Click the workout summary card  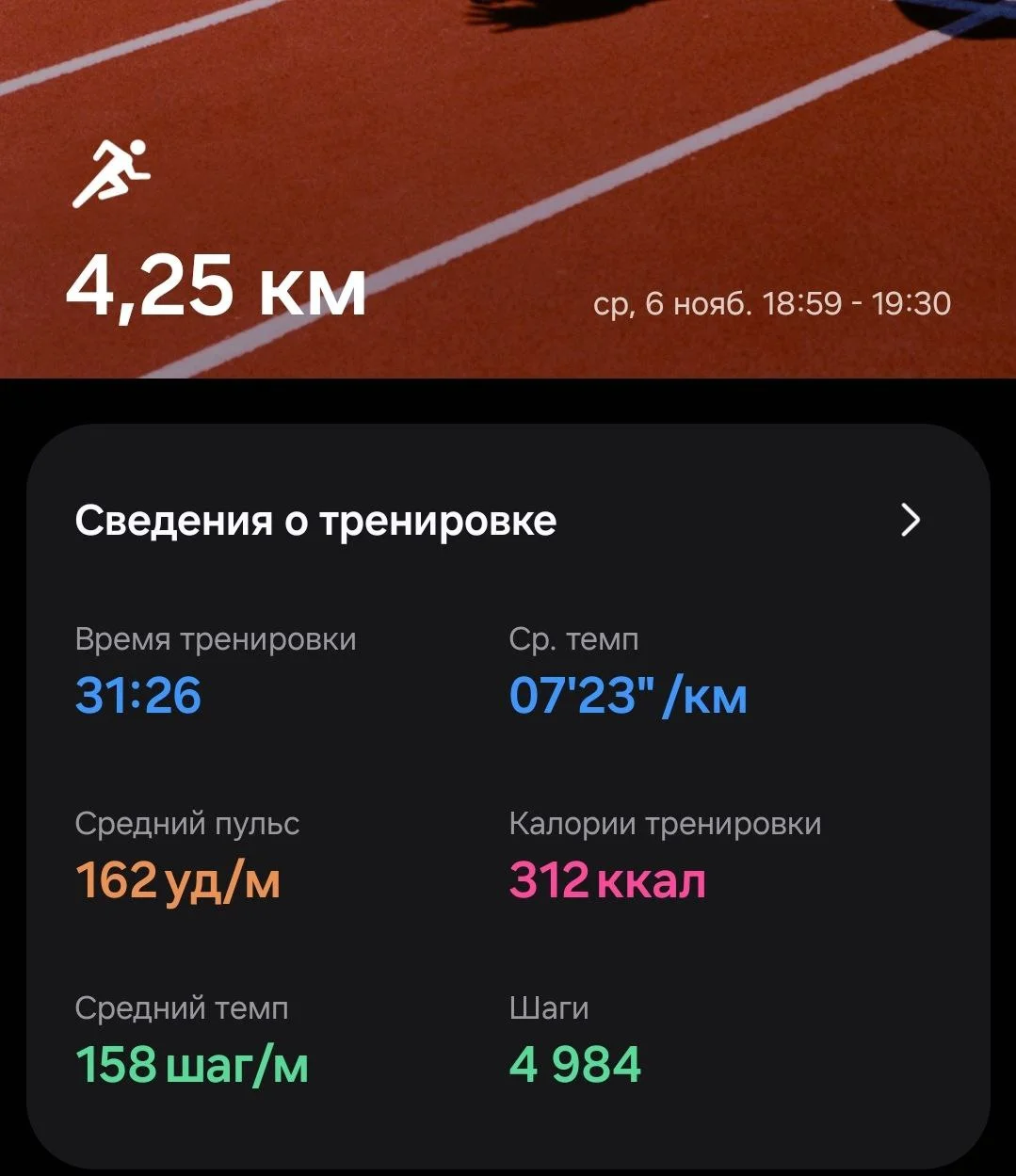(x=508, y=800)
